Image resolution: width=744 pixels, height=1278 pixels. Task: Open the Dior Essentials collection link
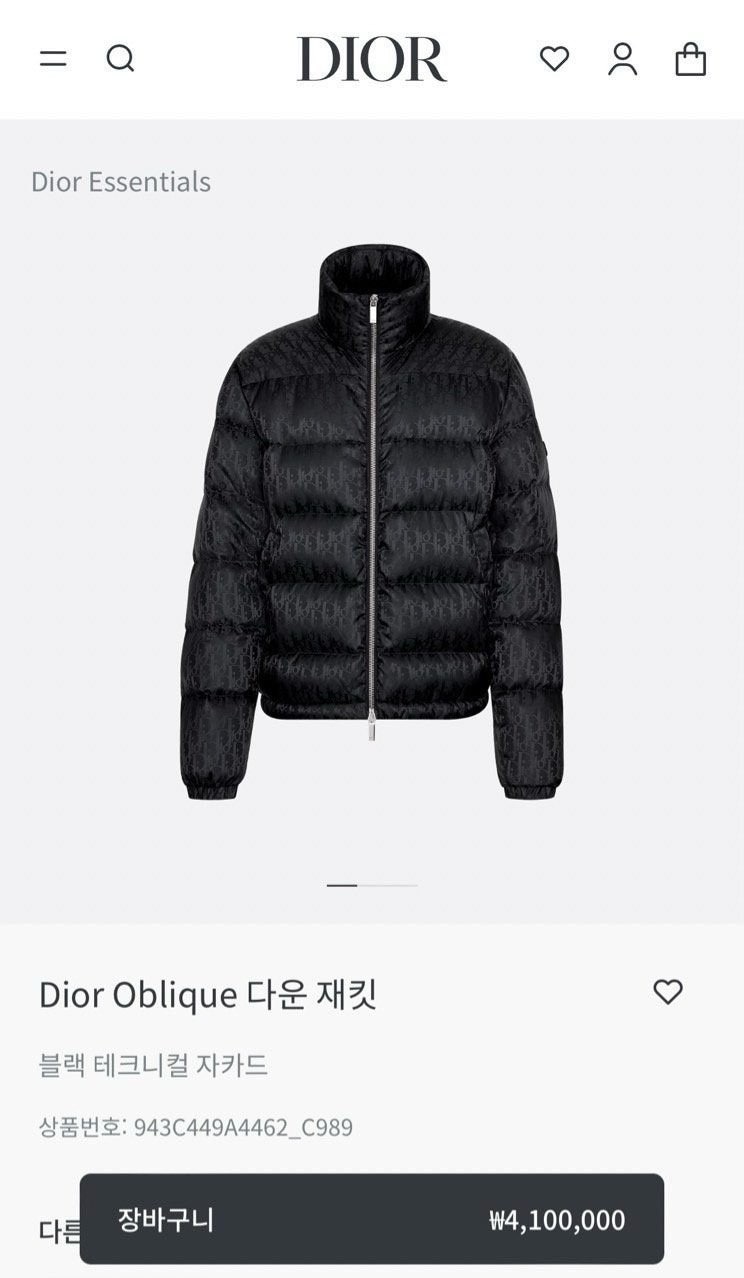coord(121,182)
